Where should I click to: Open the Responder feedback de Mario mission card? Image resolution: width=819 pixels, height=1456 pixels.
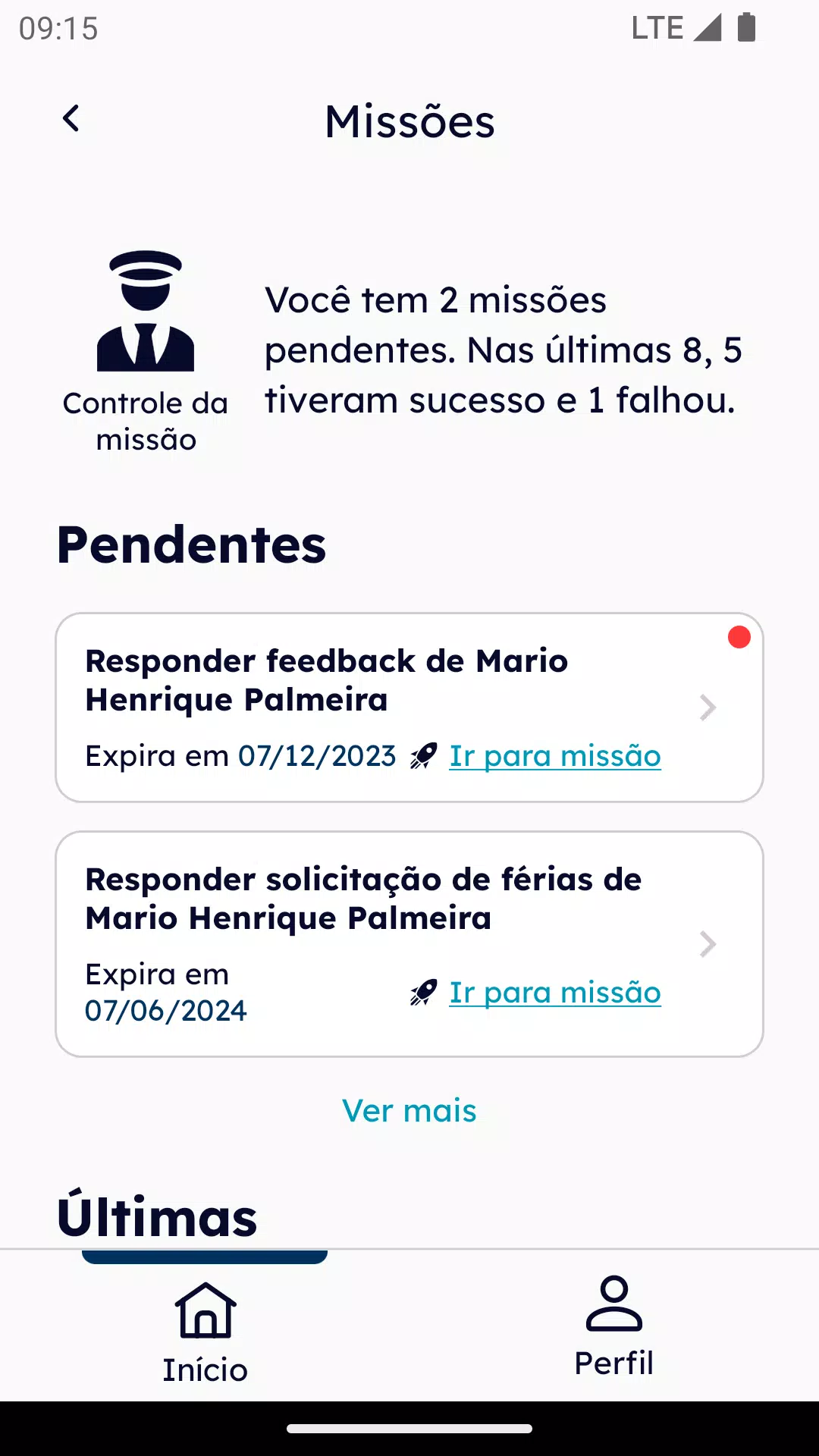tap(409, 708)
